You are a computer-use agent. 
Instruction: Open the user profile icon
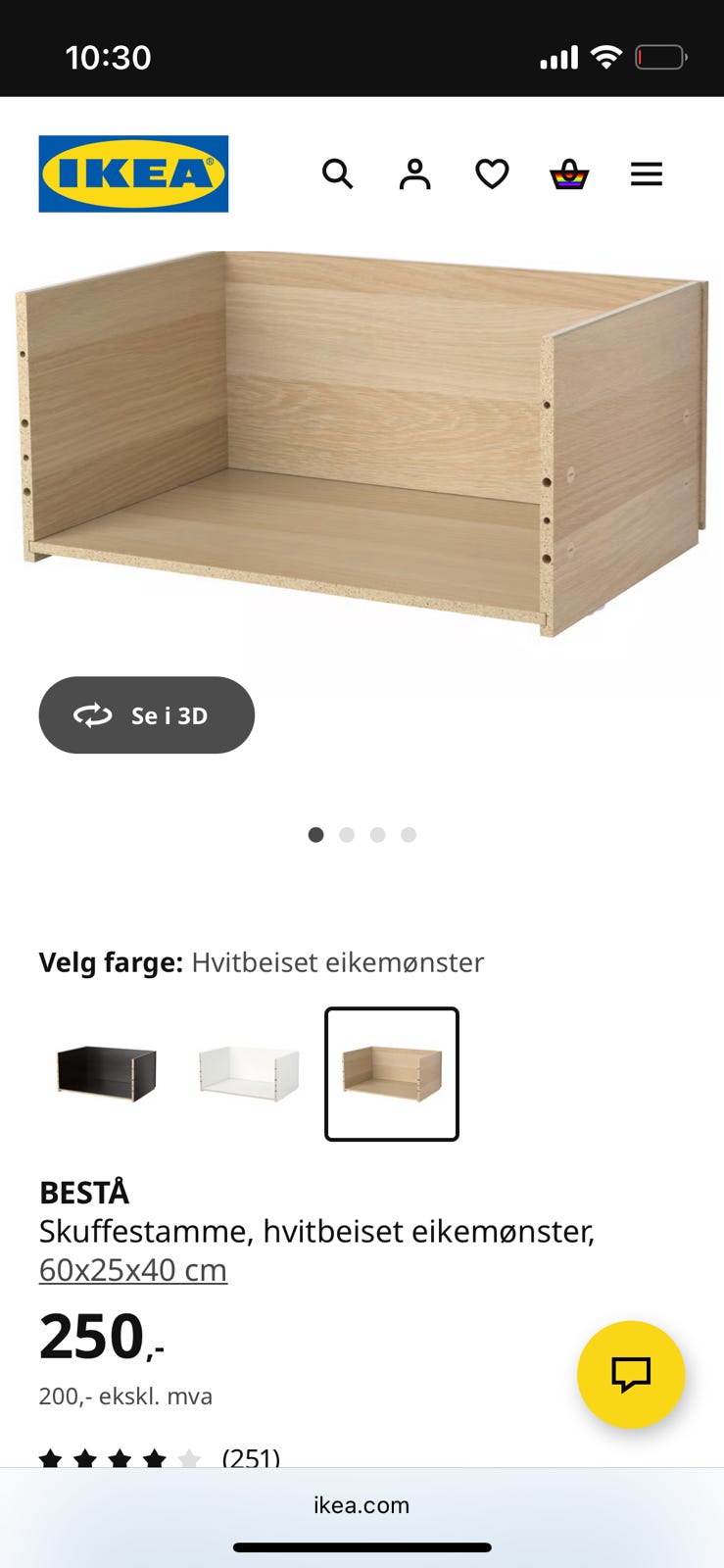coord(414,173)
